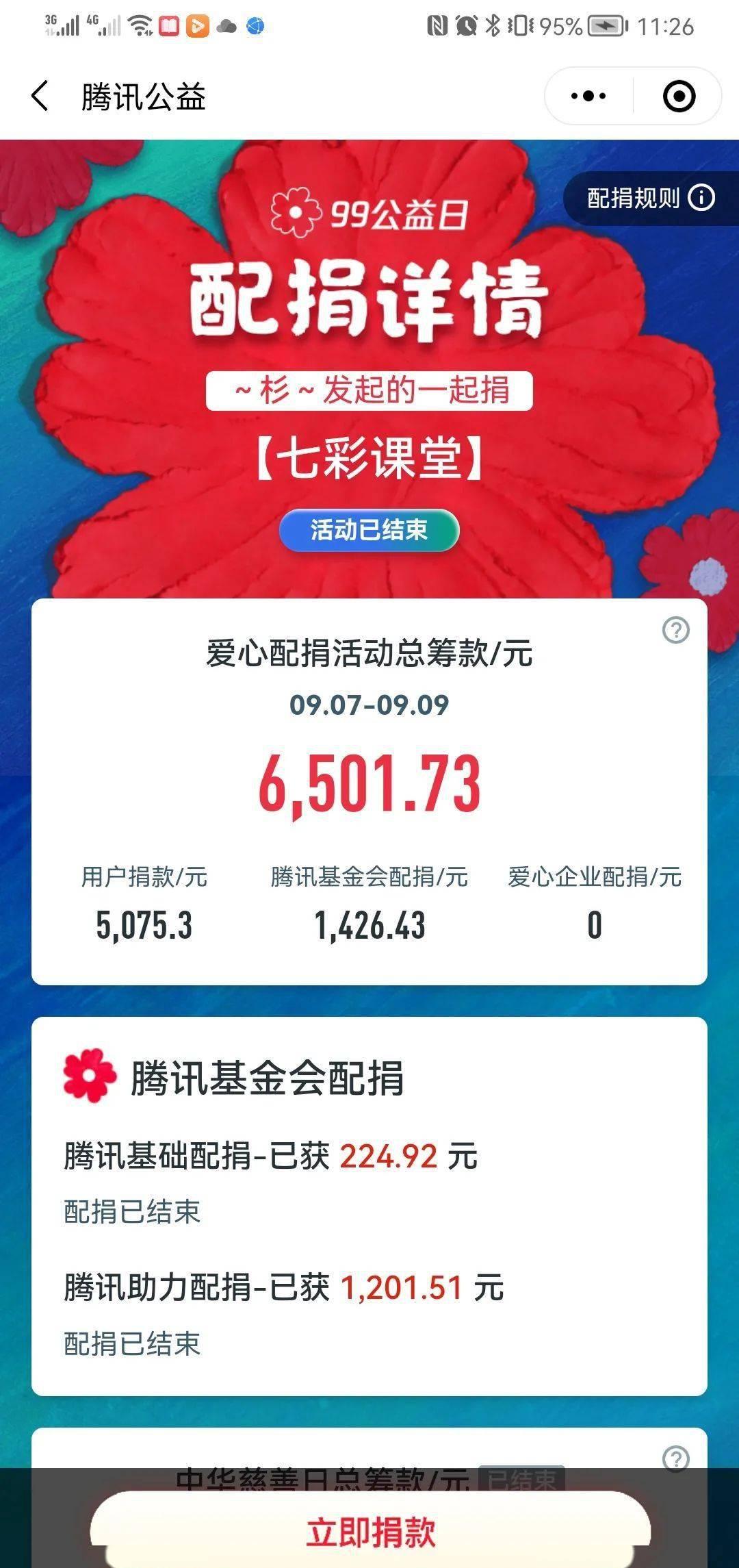
Task: Tap the help icon beside 爱心配捐活动总筹款
Action: tap(676, 630)
